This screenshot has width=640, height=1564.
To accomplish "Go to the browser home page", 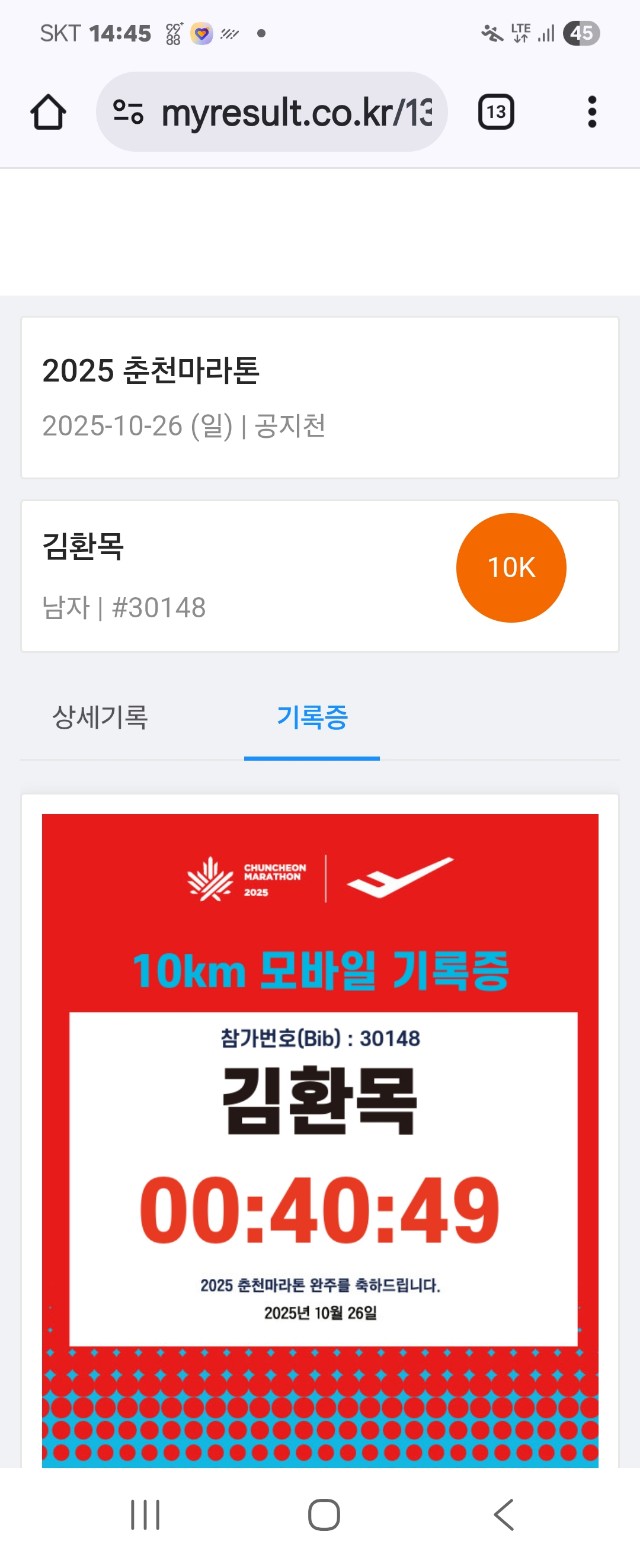I will pyautogui.click(x=48, y=112).
